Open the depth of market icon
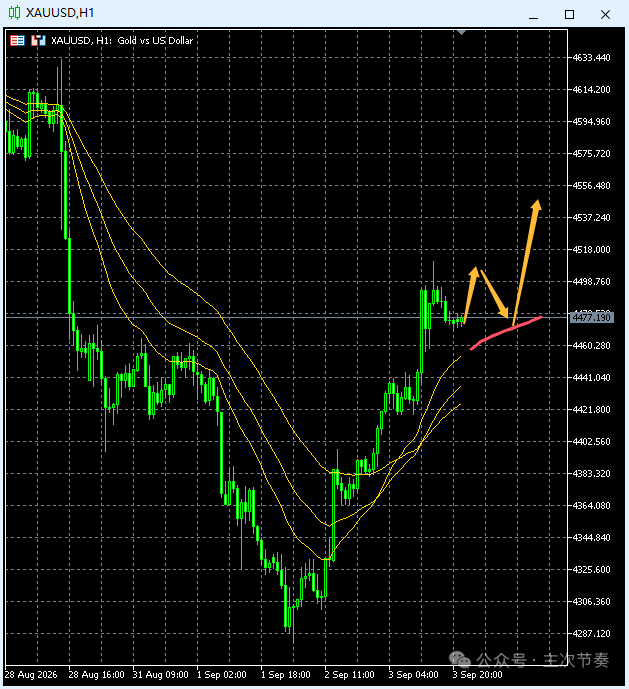Screen dimensions: 629x689 pos(38,41)
